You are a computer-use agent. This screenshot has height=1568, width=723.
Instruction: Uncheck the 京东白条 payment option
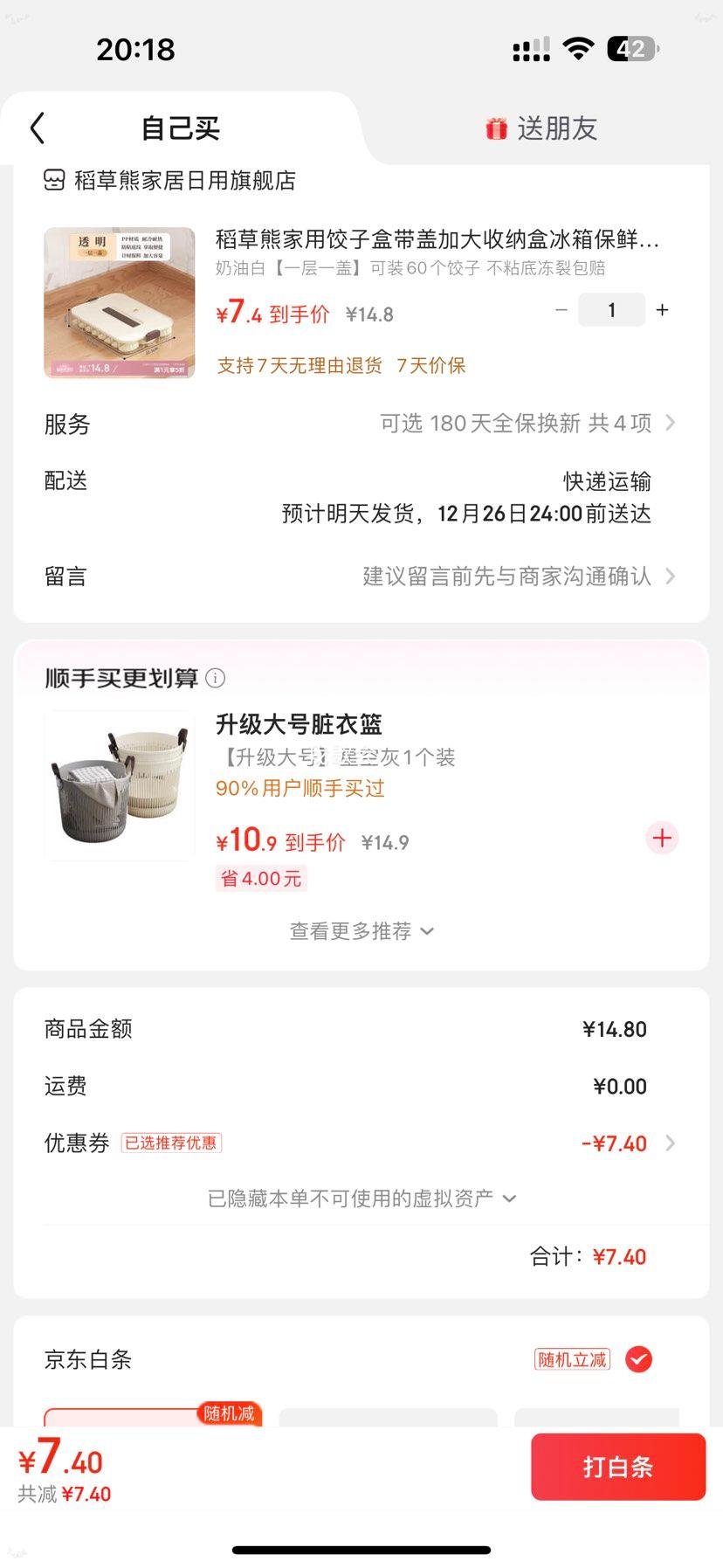(638, 1359)
